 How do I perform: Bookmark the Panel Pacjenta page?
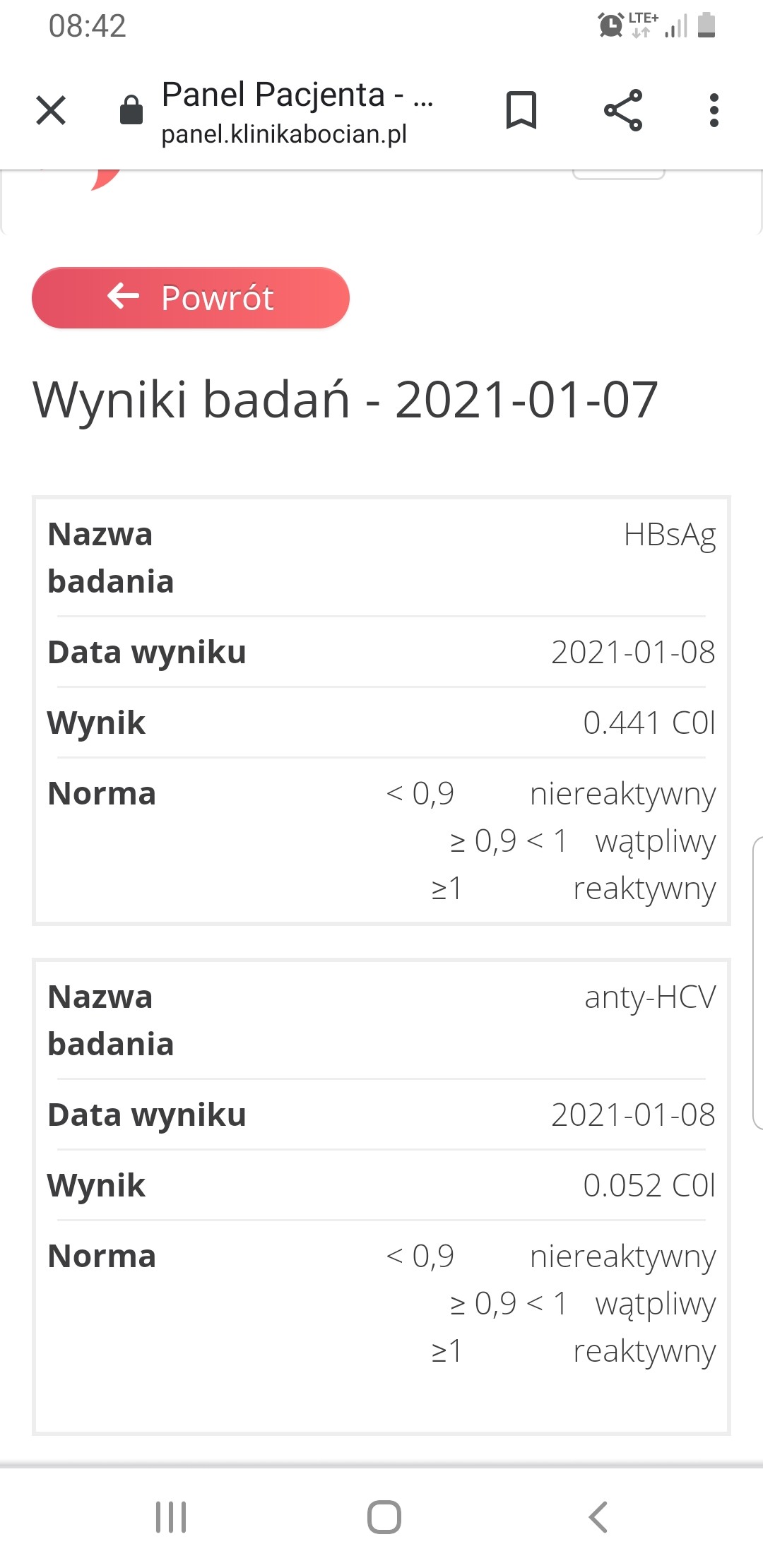[x=521, y=110]
